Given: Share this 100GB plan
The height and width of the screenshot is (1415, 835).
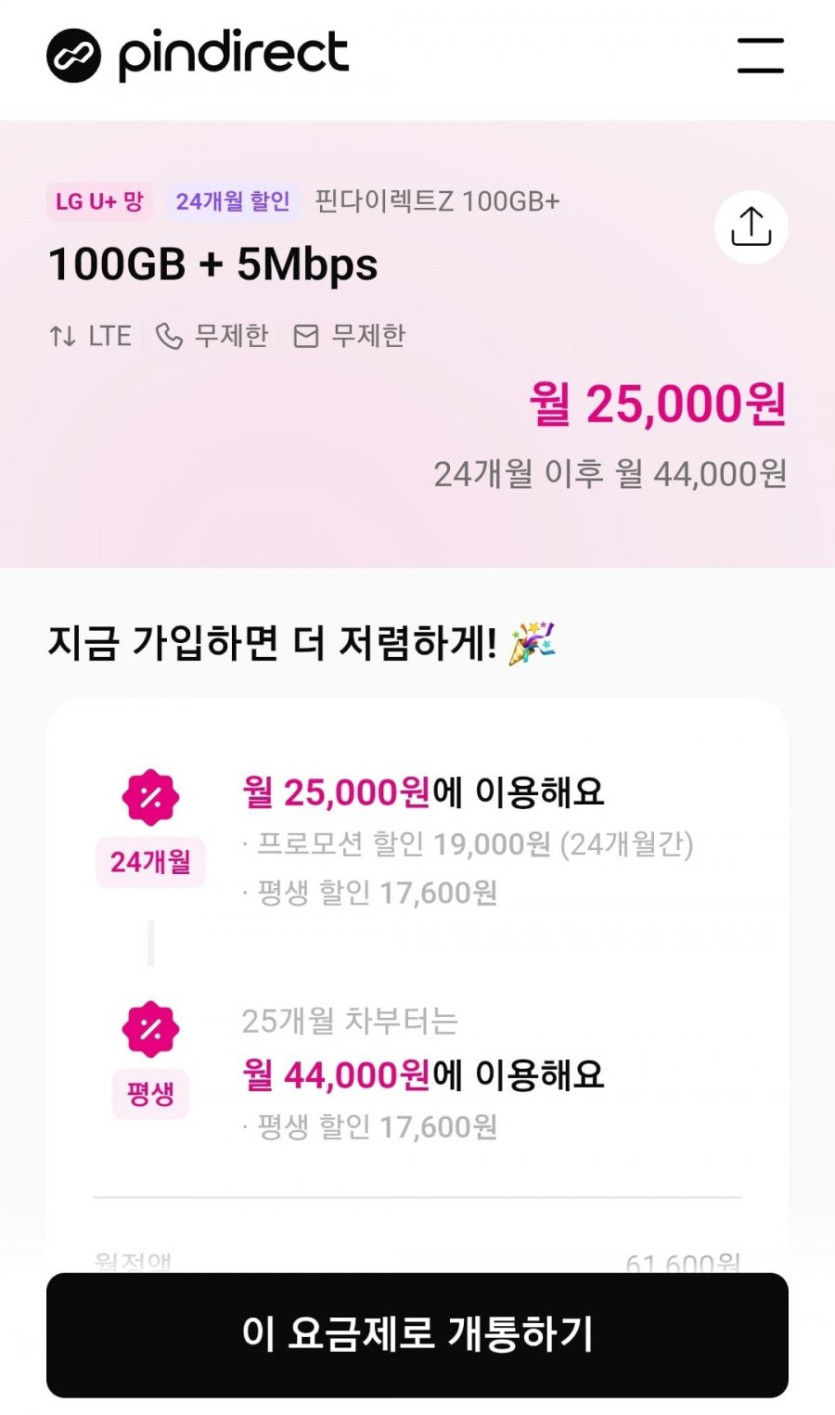Looking at the screenshot, I should pyautogui.click(x=751, y=227).
